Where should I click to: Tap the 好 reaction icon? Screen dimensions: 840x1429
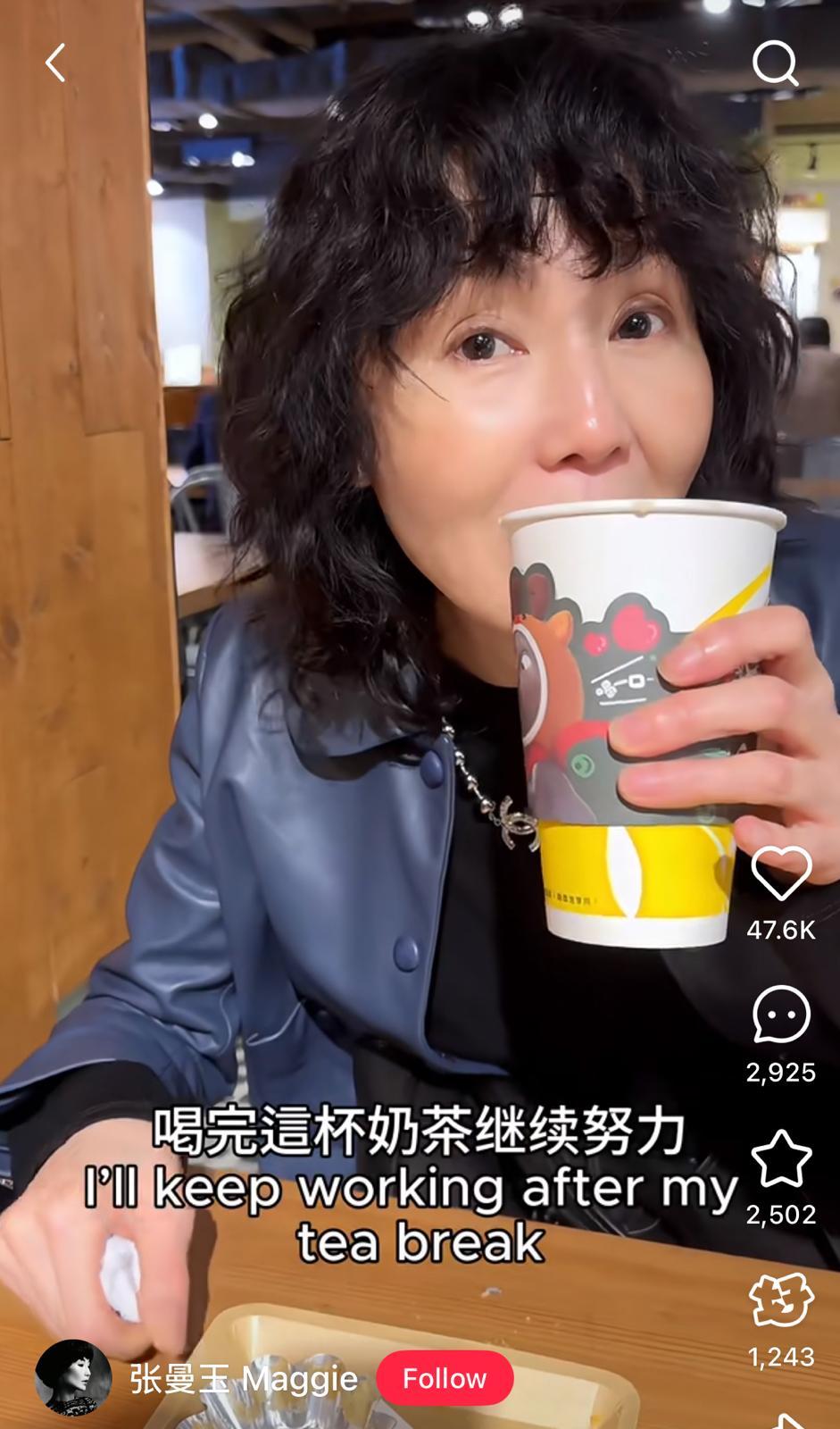[x=781, y=1300]
